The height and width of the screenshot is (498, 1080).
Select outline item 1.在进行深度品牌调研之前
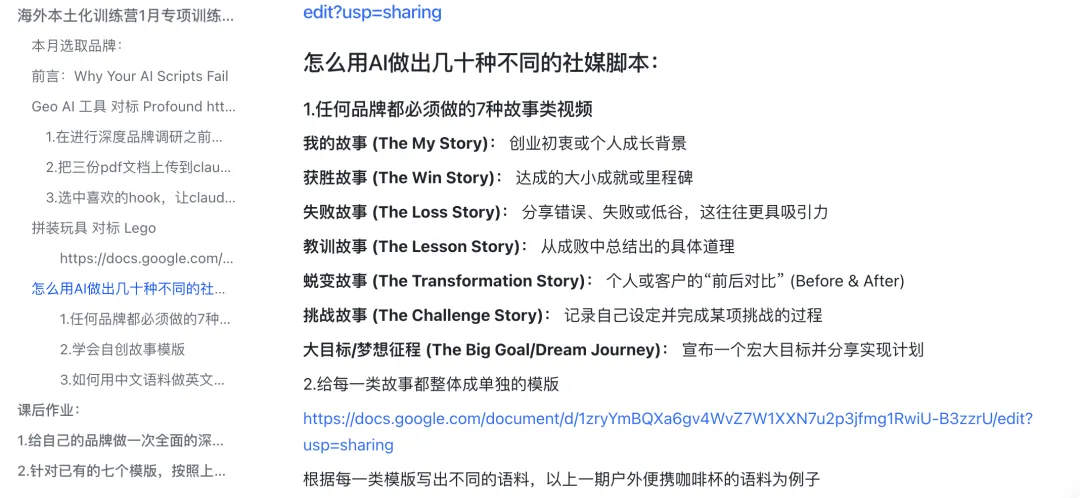[x=134, y=137]
